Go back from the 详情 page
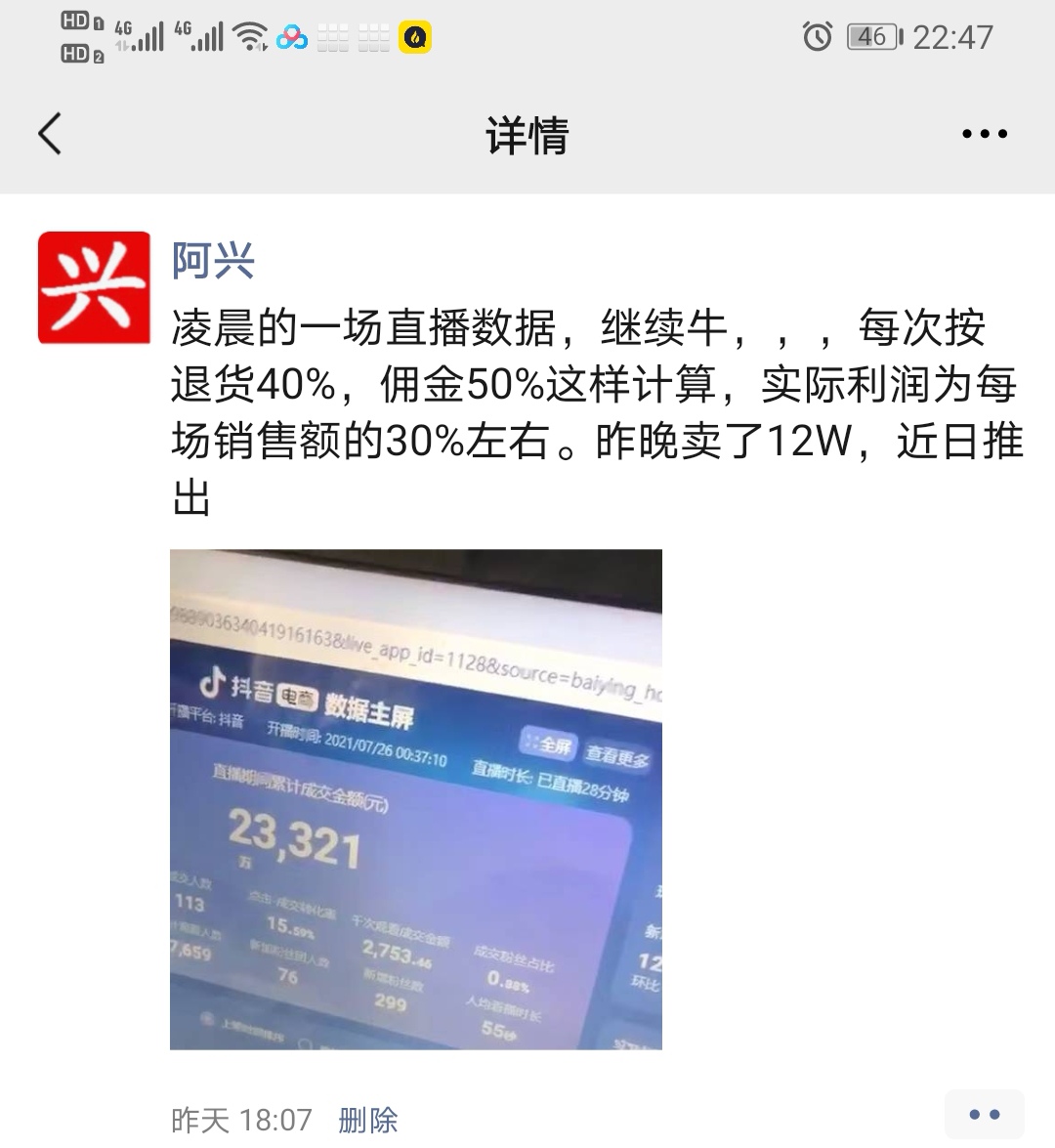1055x1148 pixels. point(51,134)
